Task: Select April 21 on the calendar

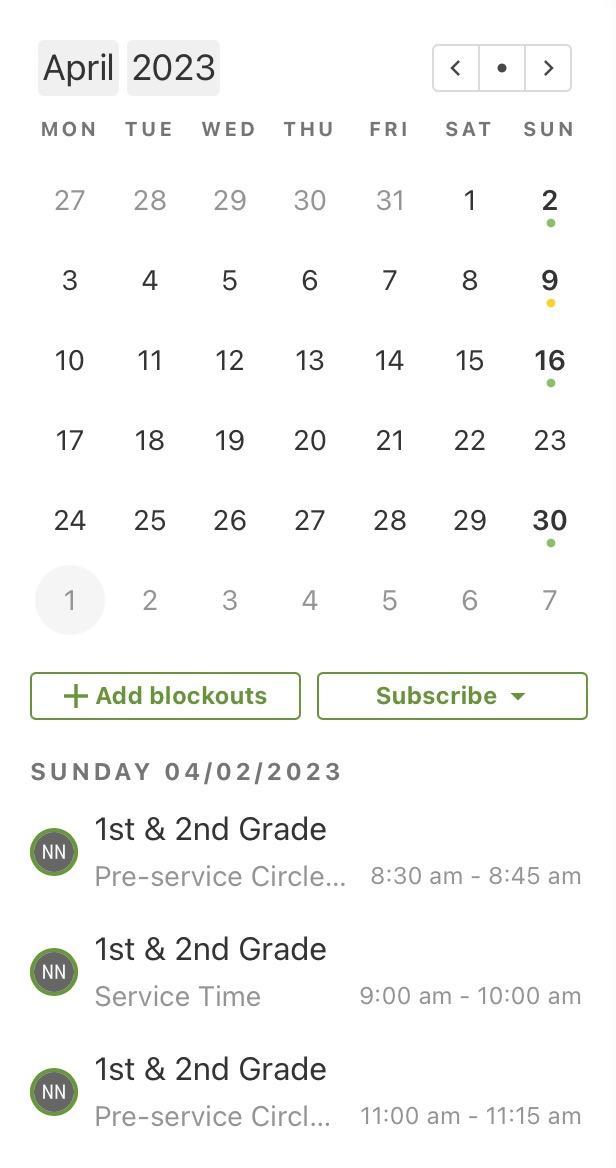Action: (389, 441)
